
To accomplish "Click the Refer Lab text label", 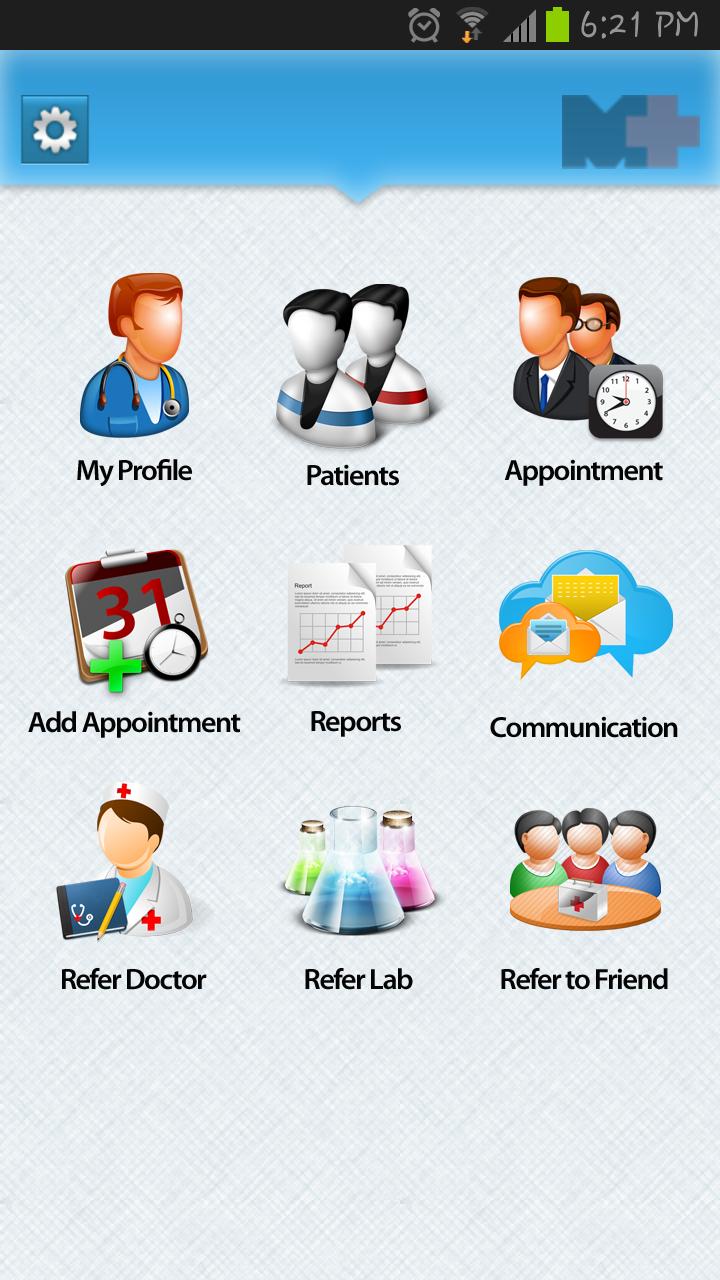I will pyautogui.click(x=357, y=979).
